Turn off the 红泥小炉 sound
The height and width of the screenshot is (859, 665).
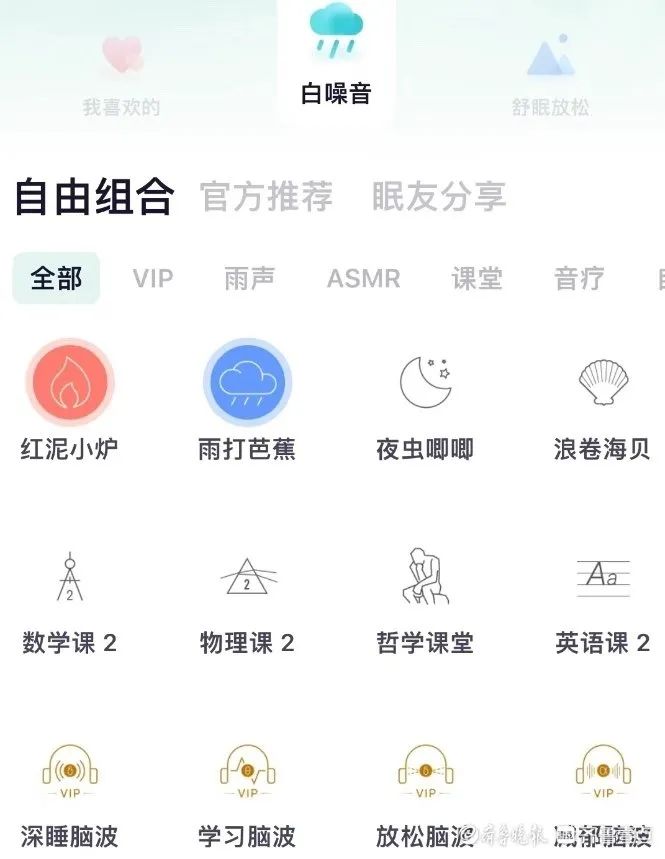69,383
